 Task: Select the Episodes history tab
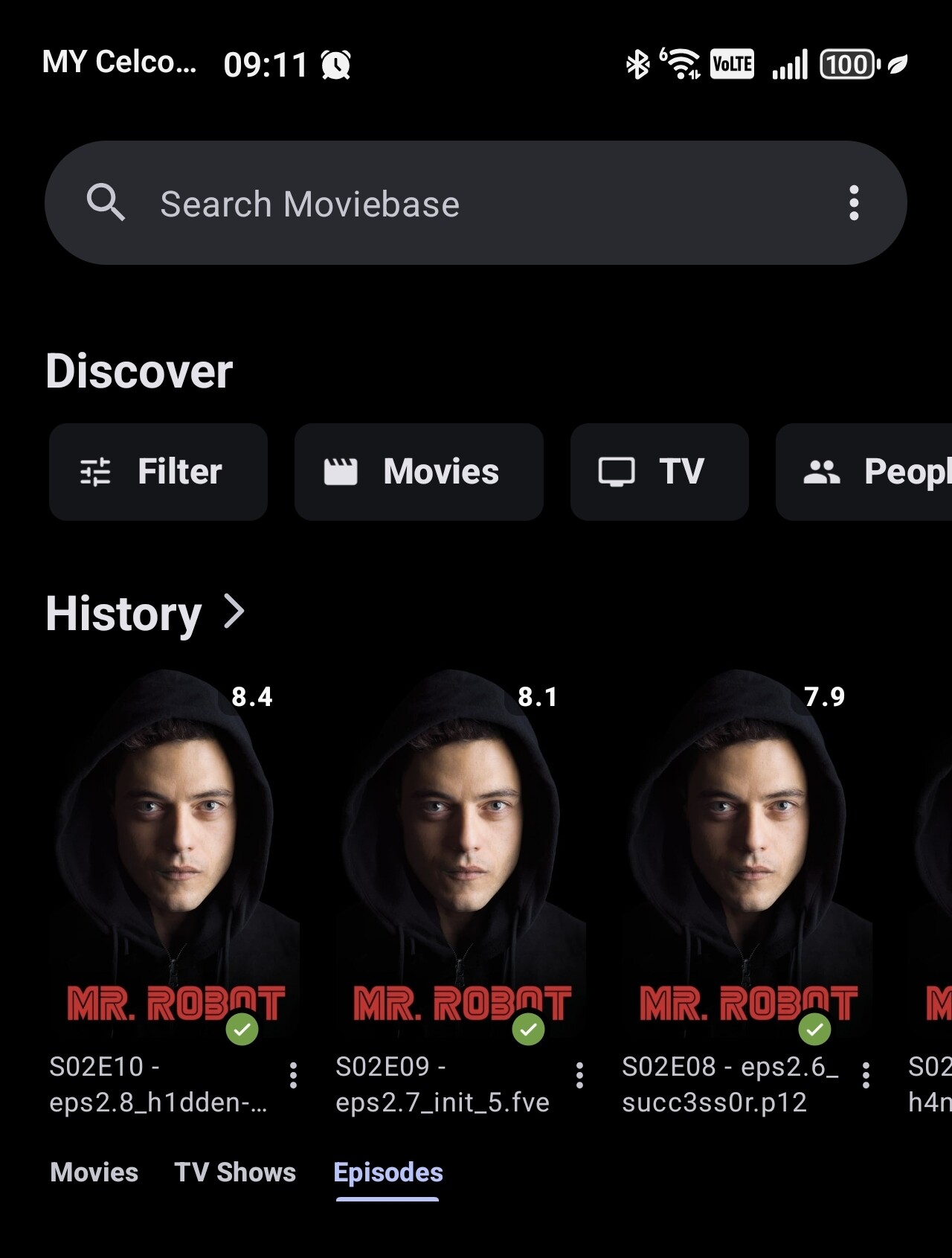[388, 1172]
